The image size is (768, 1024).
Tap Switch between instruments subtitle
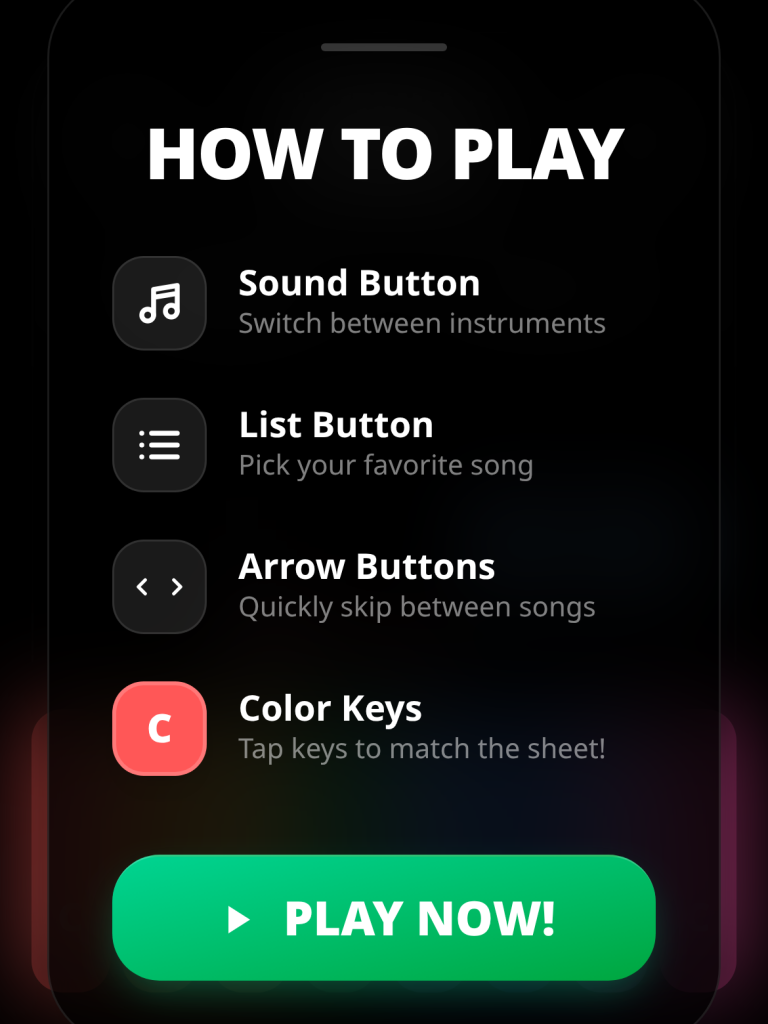422,323
